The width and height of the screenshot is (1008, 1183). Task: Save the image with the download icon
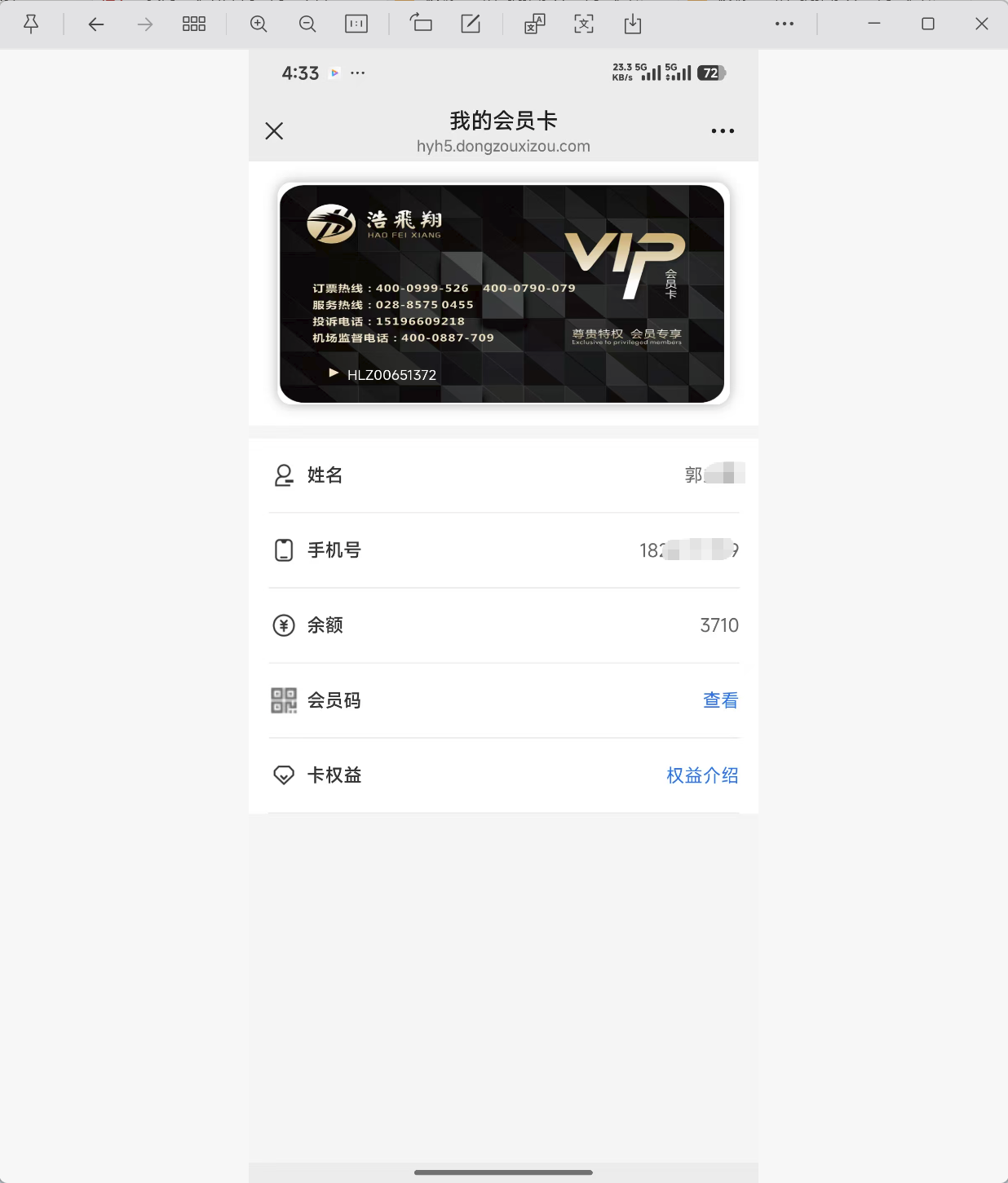633,24
